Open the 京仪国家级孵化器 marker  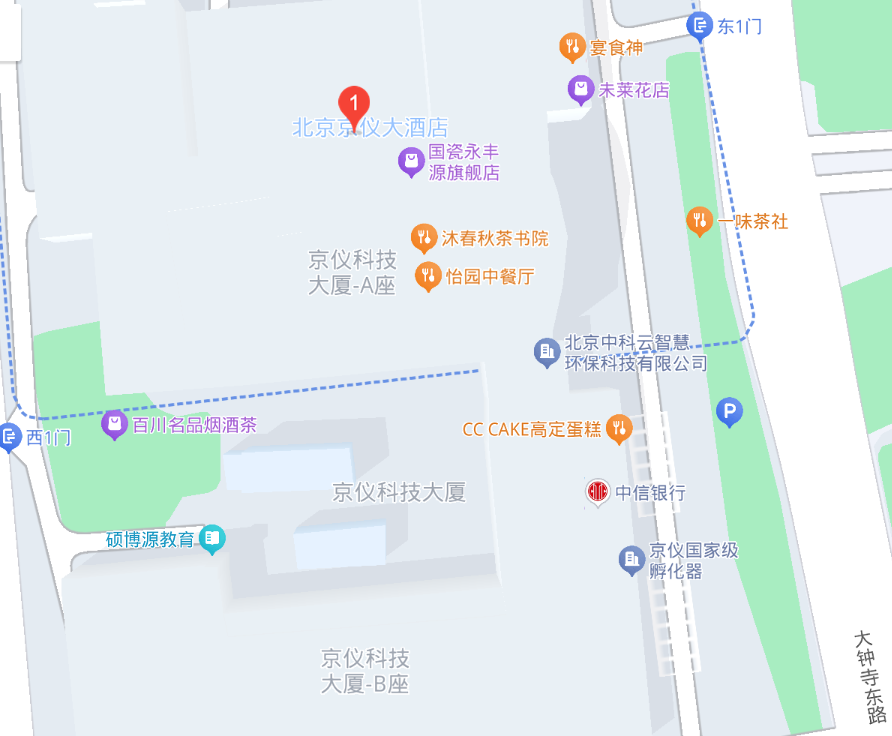point(631,560)
